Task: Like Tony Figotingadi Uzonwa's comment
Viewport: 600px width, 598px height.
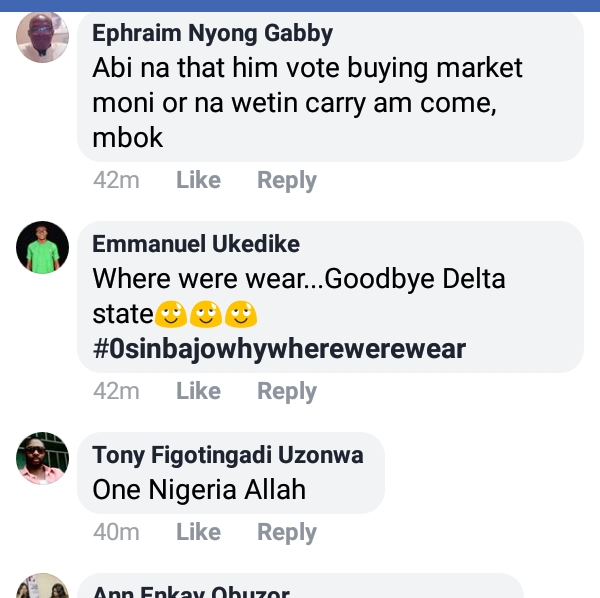Action: [198, 532]
